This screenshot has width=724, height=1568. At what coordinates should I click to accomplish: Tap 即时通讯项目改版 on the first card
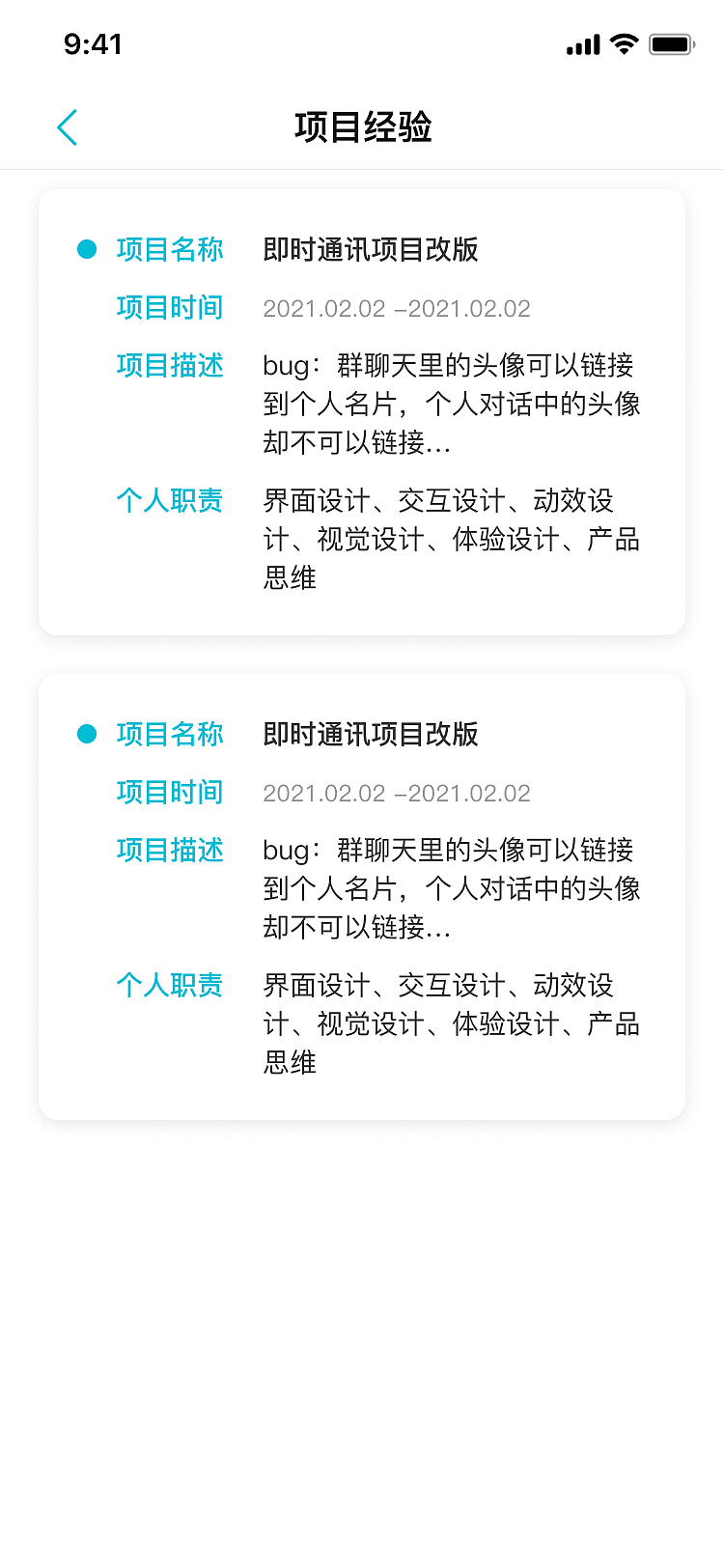372,248
